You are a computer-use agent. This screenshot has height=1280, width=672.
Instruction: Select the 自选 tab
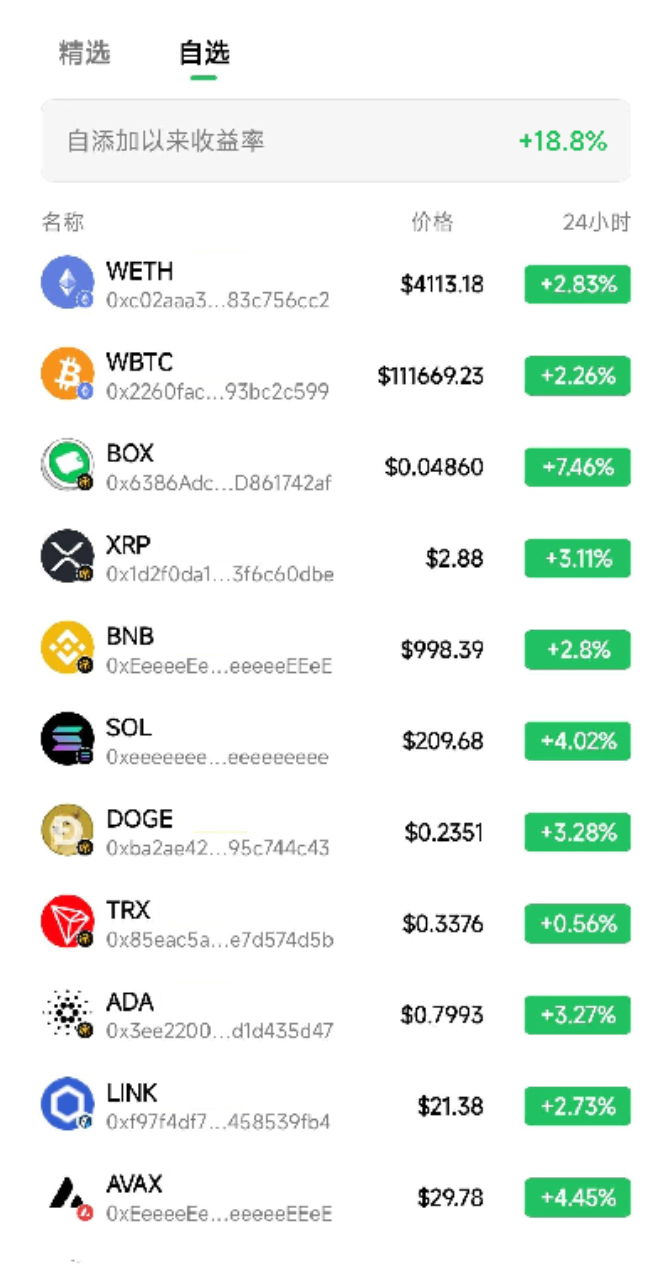[204, 53]
